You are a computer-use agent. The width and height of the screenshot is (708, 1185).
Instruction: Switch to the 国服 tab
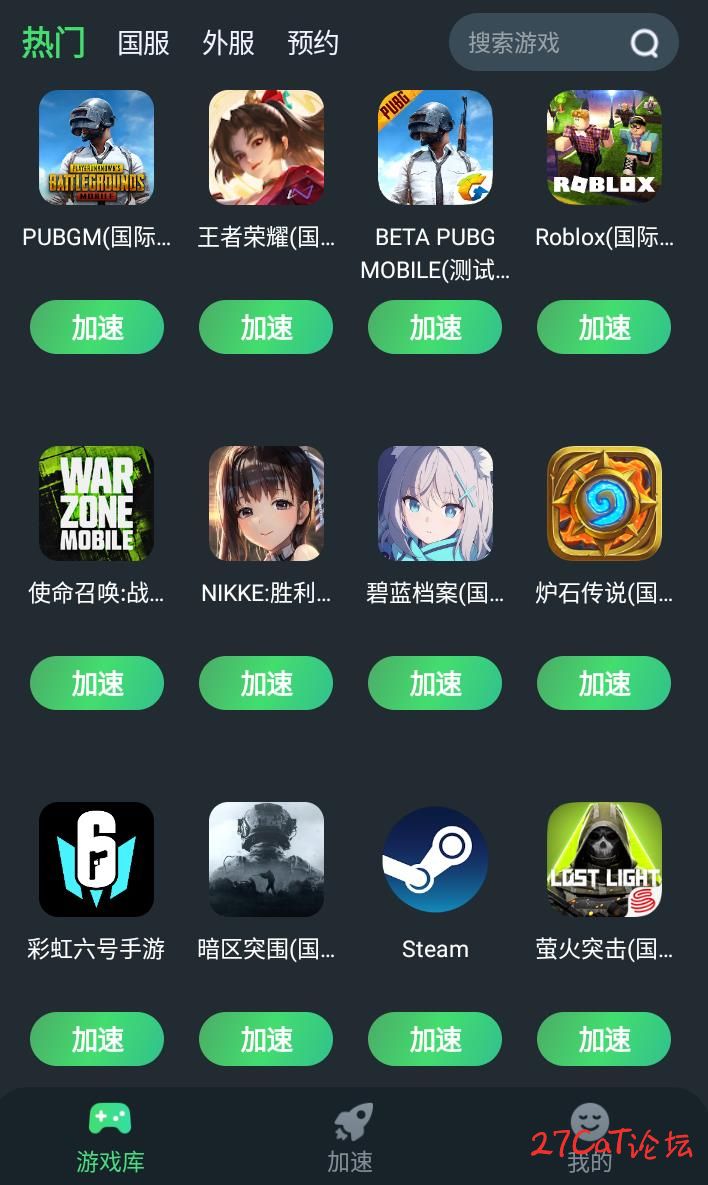pos(143,43)
